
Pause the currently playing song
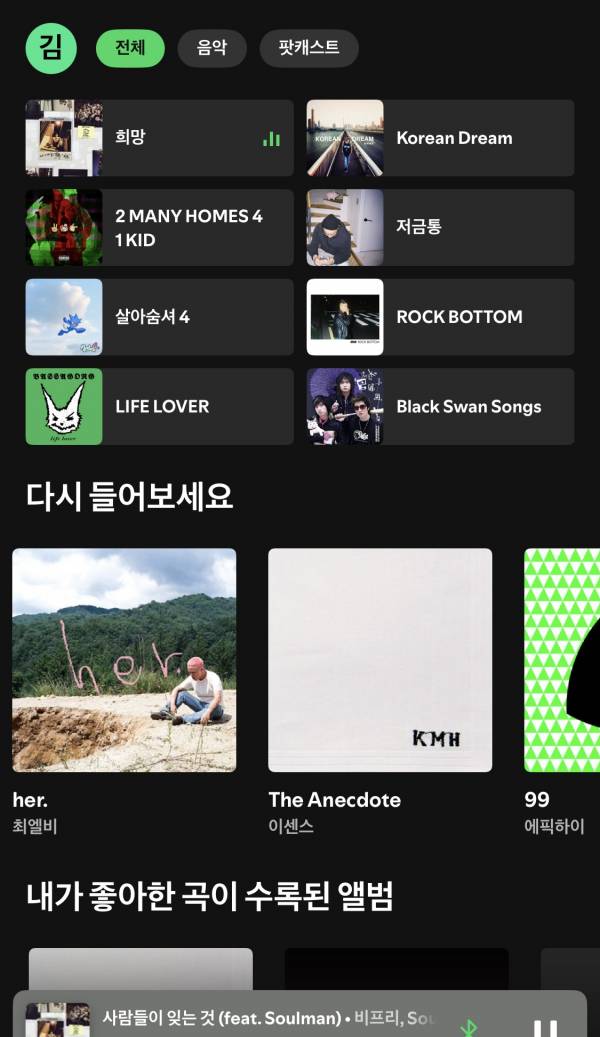(x=545, y=1026)
